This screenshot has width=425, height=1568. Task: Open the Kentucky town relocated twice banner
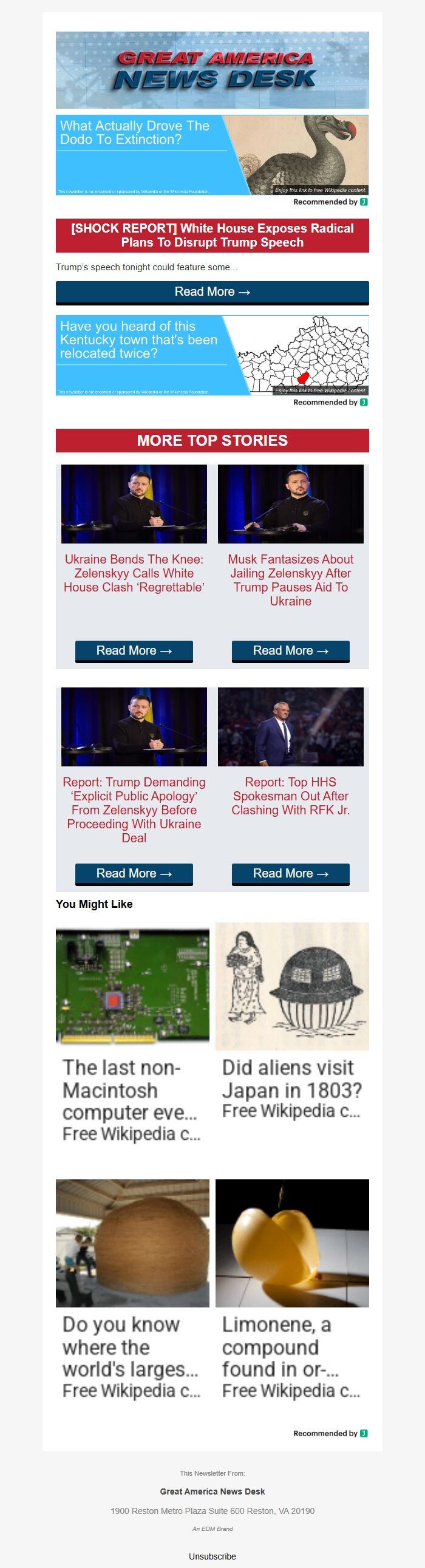coord(212,355)
